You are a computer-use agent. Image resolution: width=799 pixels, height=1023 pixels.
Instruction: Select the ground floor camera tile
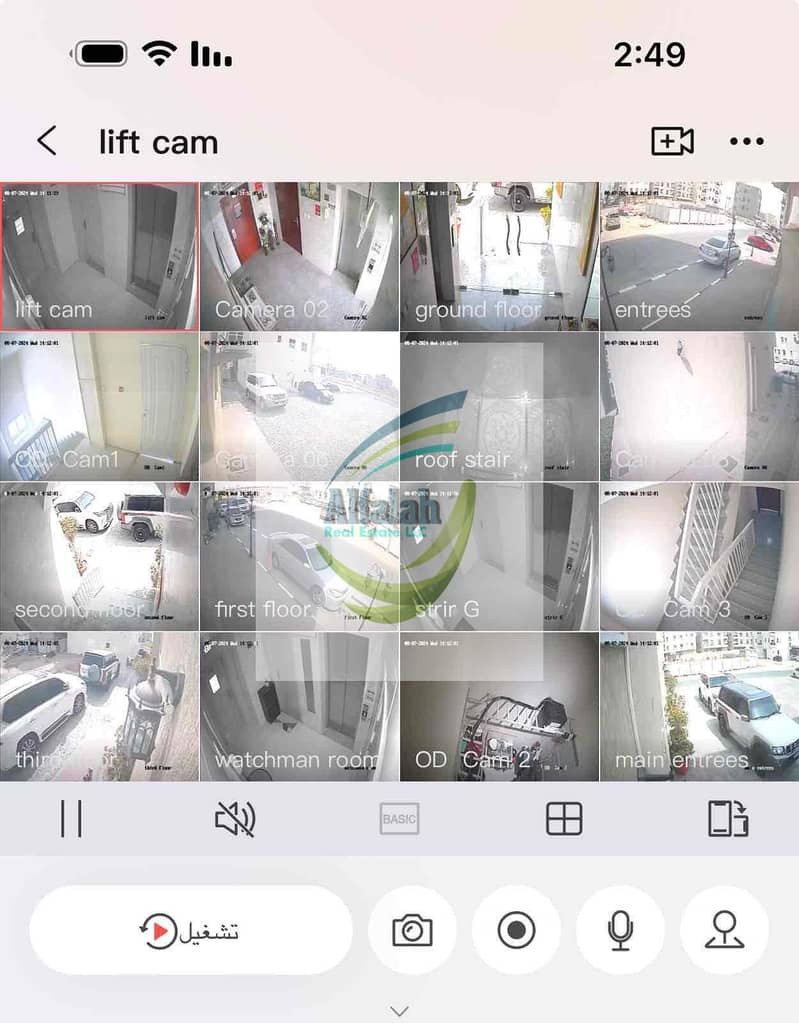pos(499,256)
